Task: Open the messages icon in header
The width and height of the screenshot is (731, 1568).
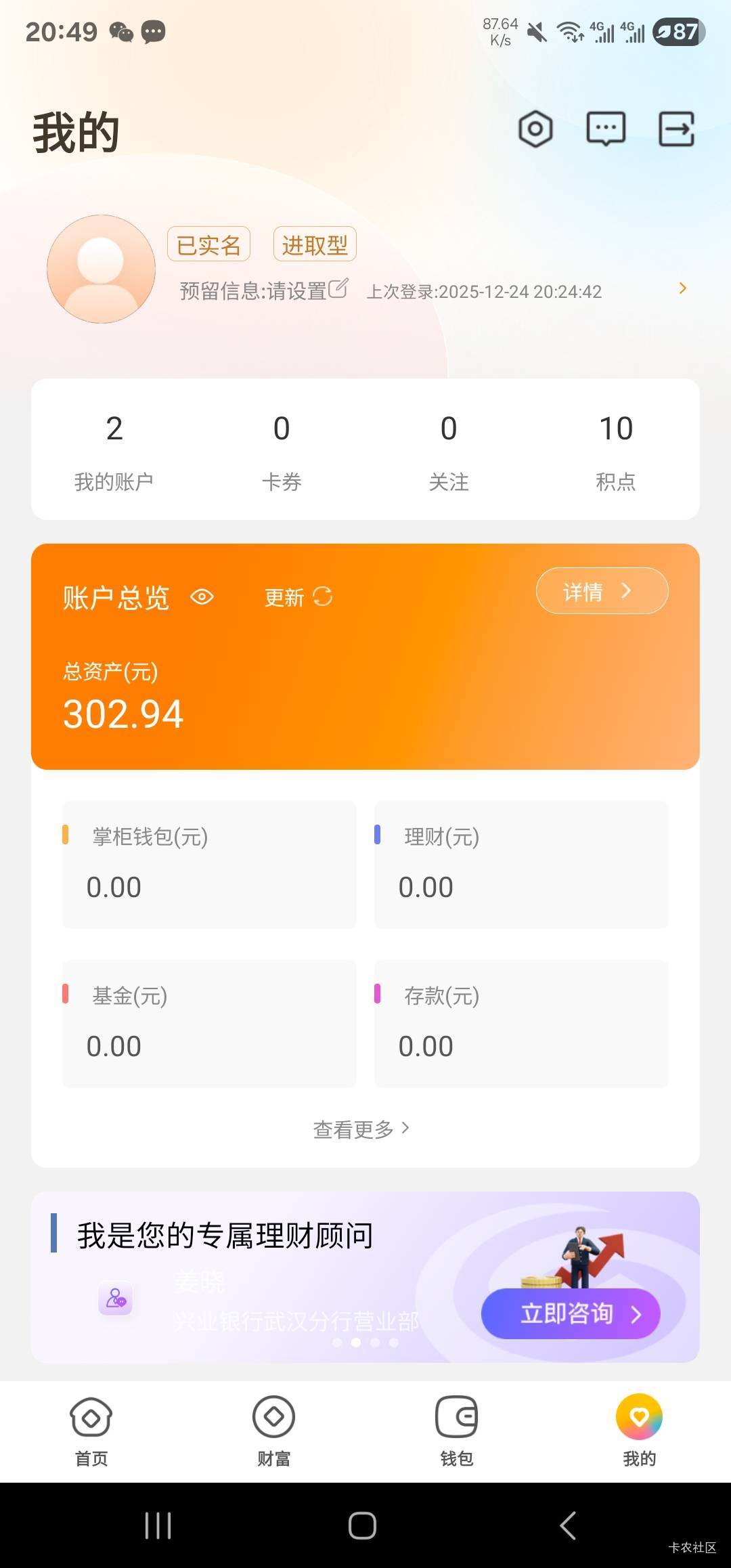Action: pyautogui.click(x=606, y=129)
